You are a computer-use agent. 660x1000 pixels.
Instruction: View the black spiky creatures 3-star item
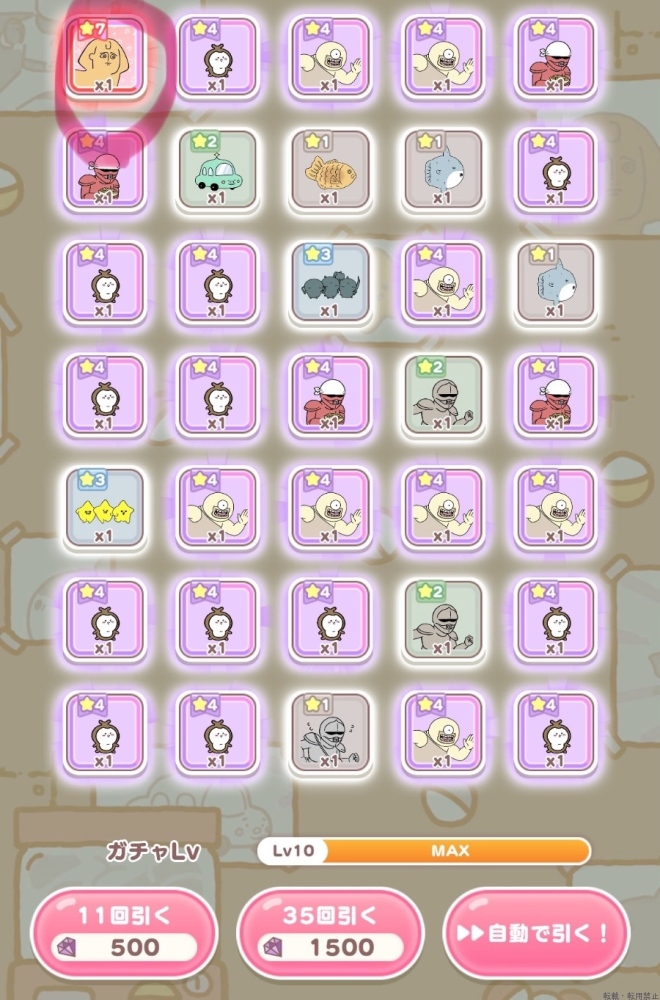point(330,283)
